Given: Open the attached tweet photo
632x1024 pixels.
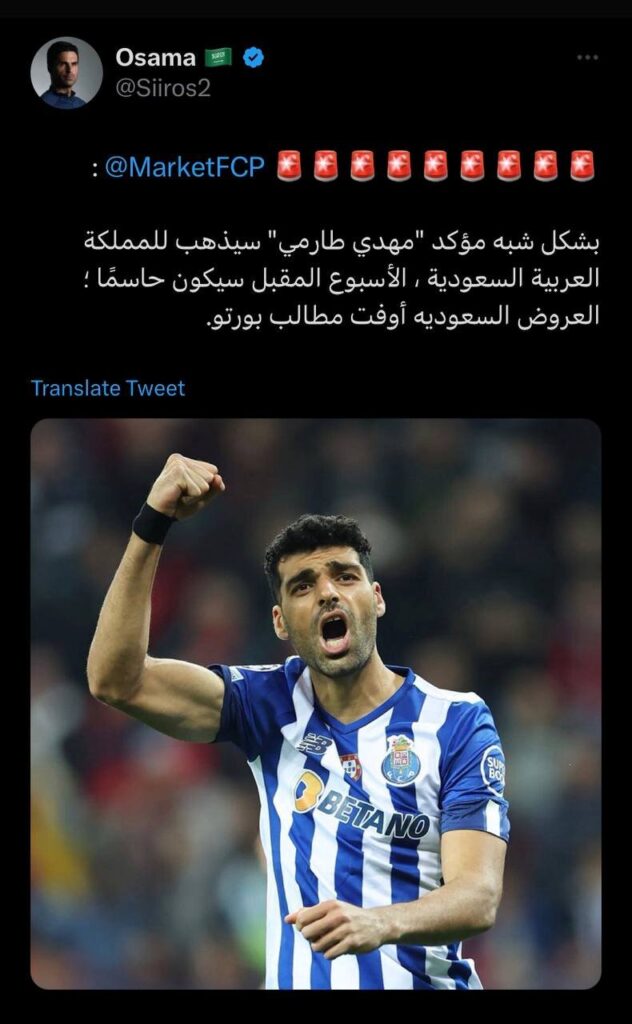Looking at the screenshot, I should pyautogui.click(x=316, y=704).
